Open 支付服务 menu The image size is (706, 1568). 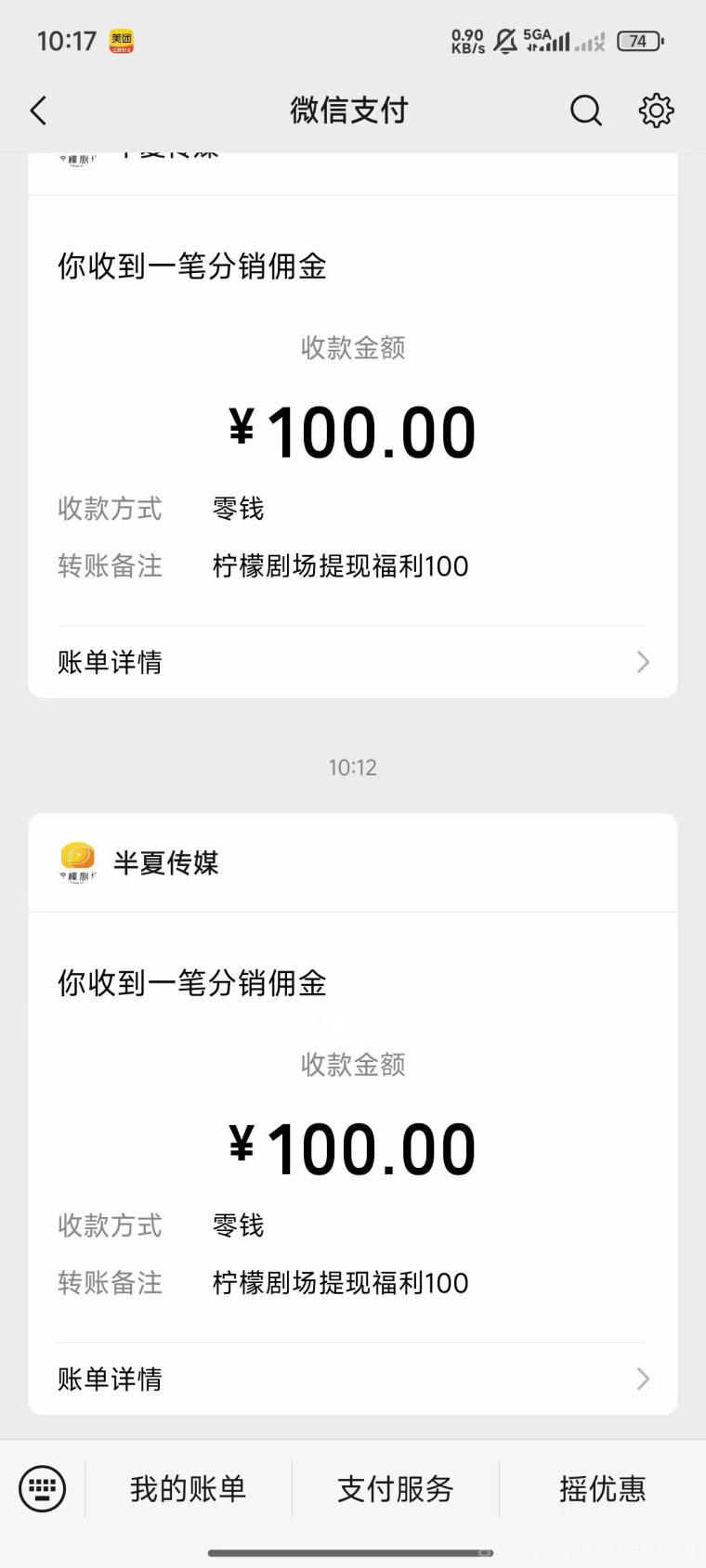pyautogui.click(x=396, y=1489)
